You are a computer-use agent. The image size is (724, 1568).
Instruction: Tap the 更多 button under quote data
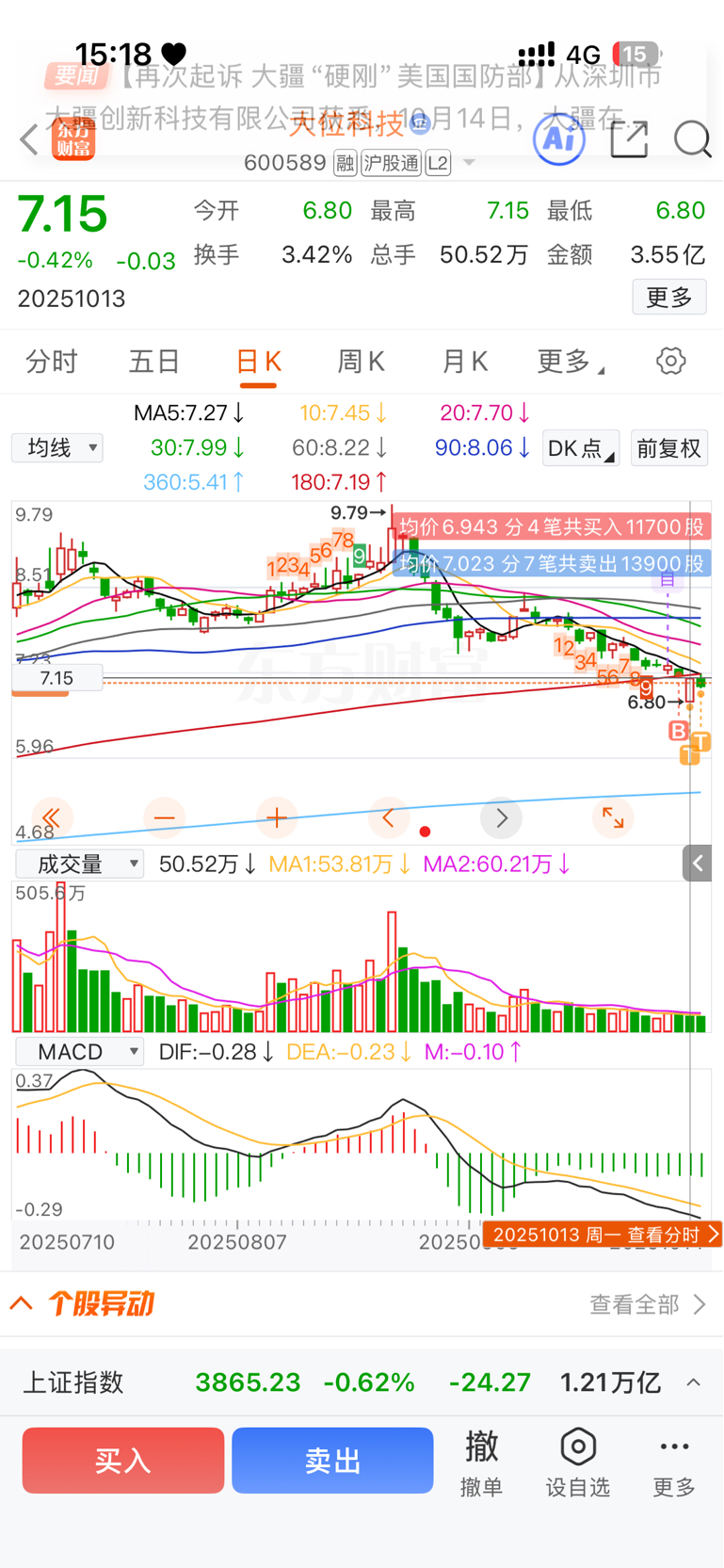pos(668,298)
